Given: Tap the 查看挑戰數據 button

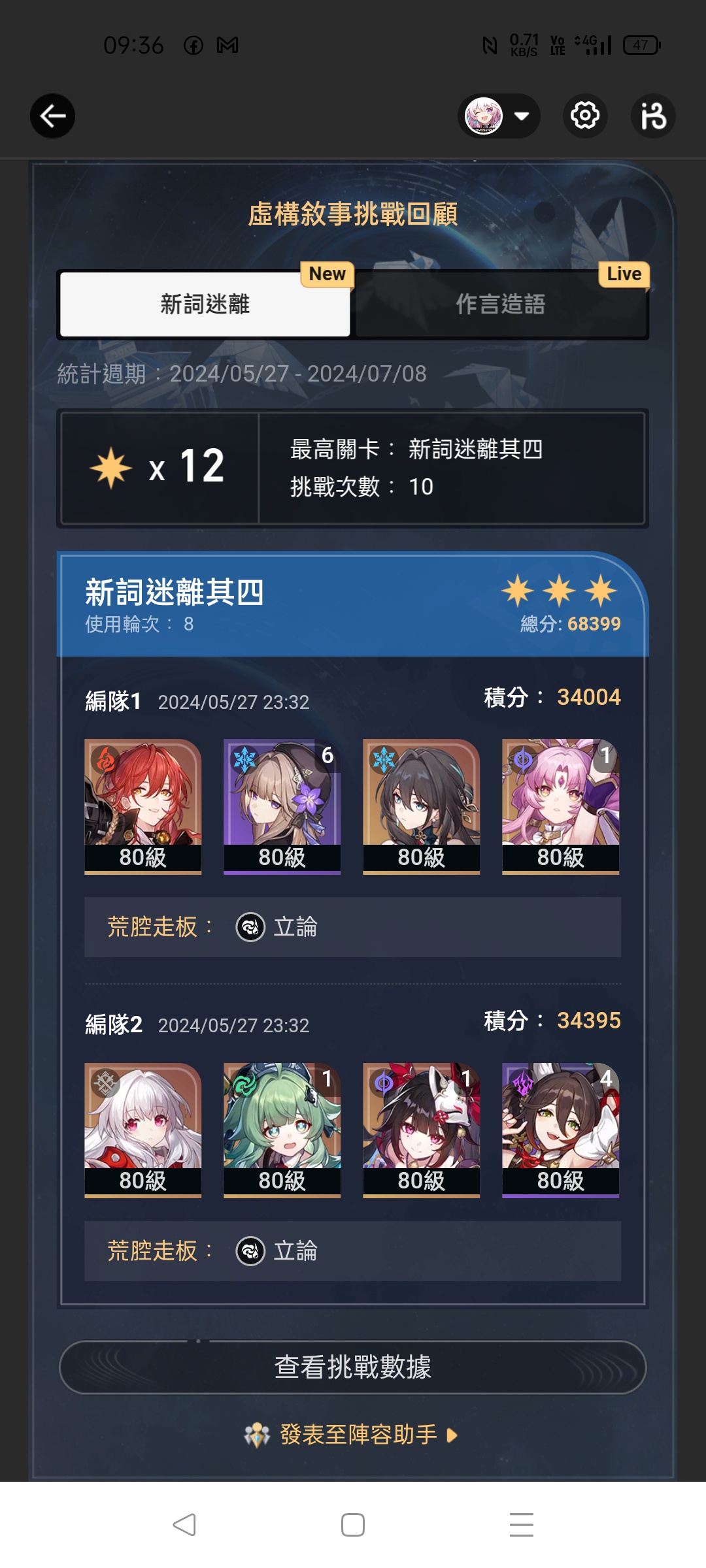Looking at the screenshot, I should click(353, 1367).
